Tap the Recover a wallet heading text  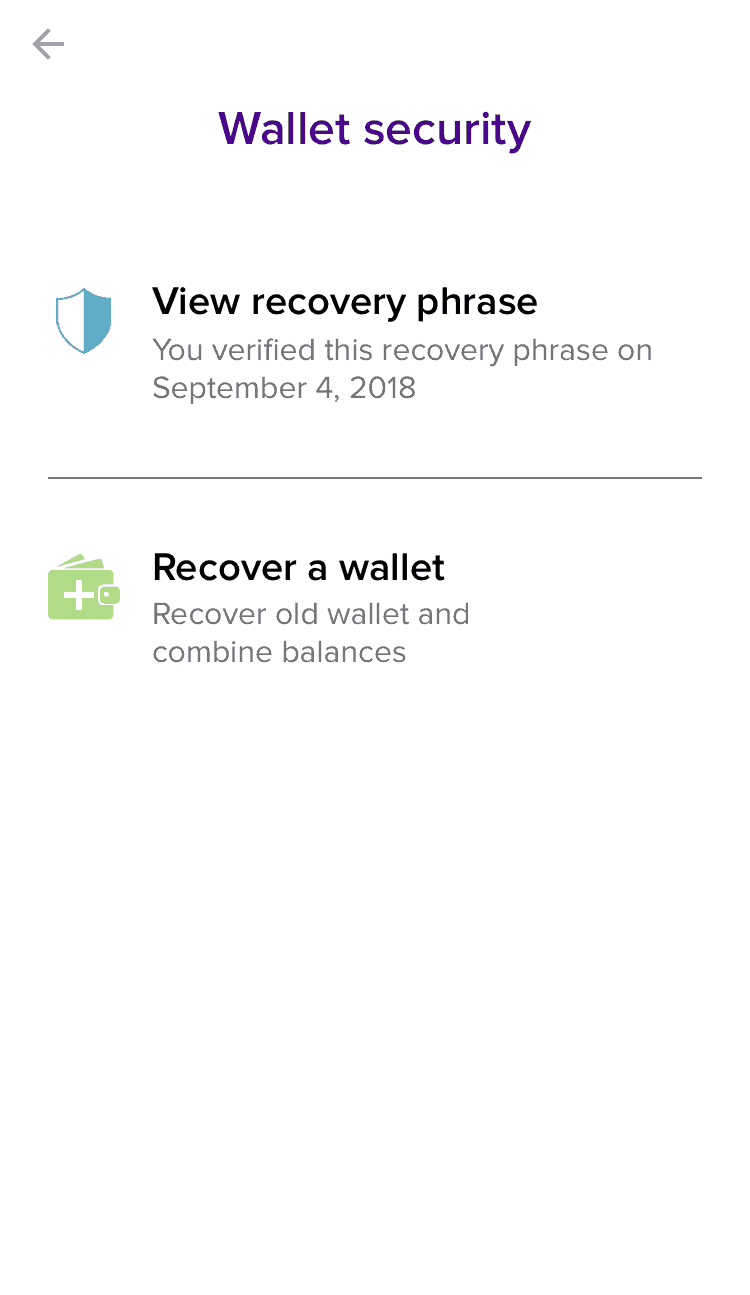298,567
